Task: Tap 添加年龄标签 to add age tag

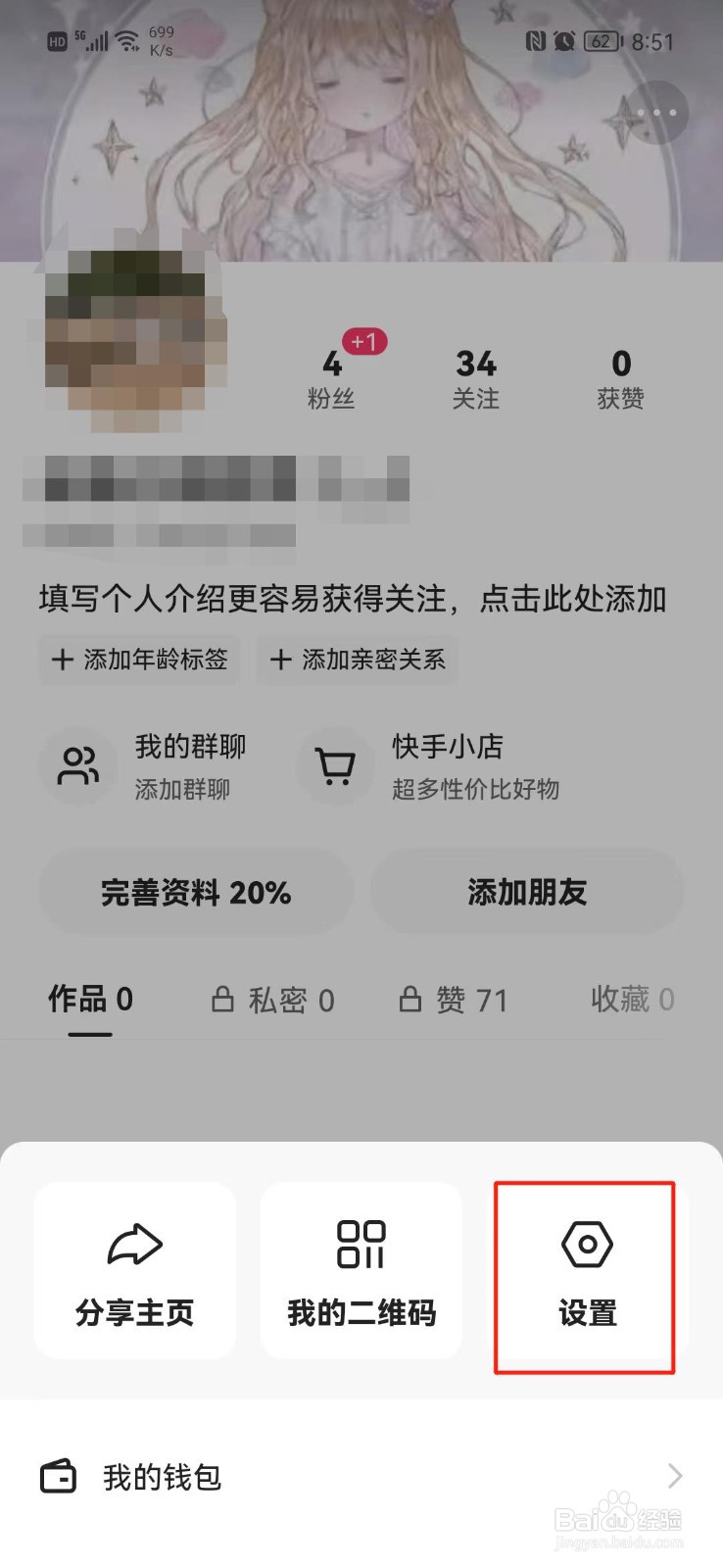Action: (139, 660)
